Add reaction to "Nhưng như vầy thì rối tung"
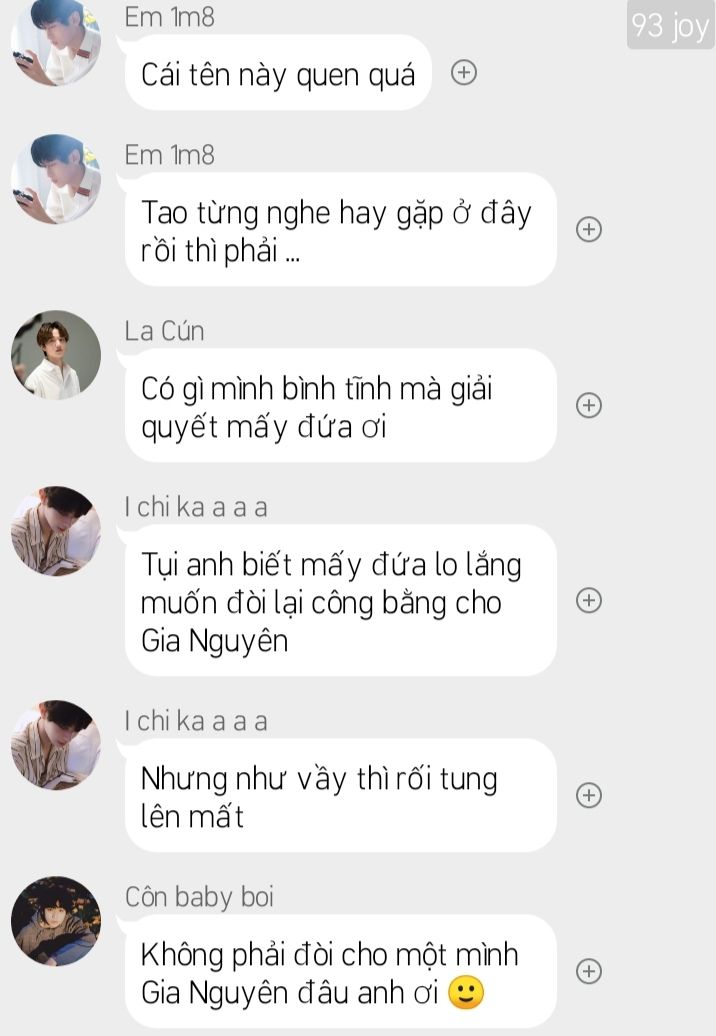 [x=589, y=795]
